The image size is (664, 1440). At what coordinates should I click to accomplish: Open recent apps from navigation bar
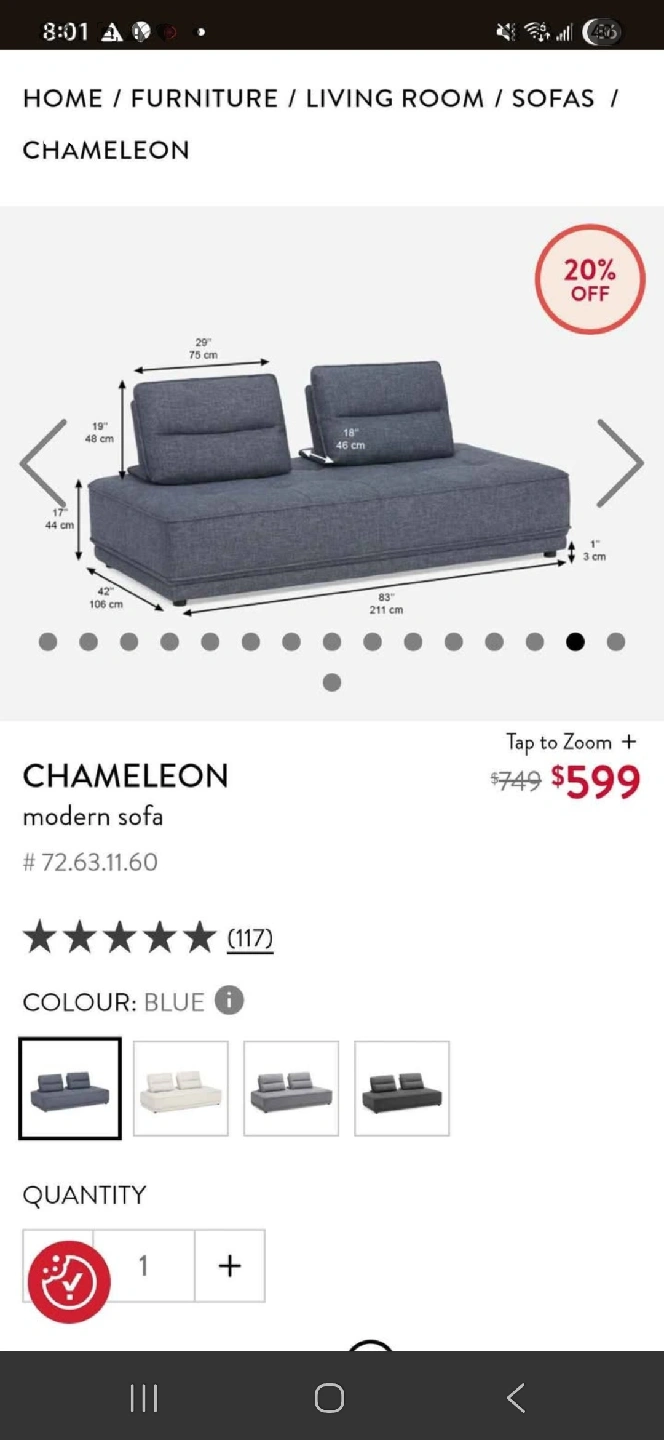pyautogui.click(x=144, y=1398)
